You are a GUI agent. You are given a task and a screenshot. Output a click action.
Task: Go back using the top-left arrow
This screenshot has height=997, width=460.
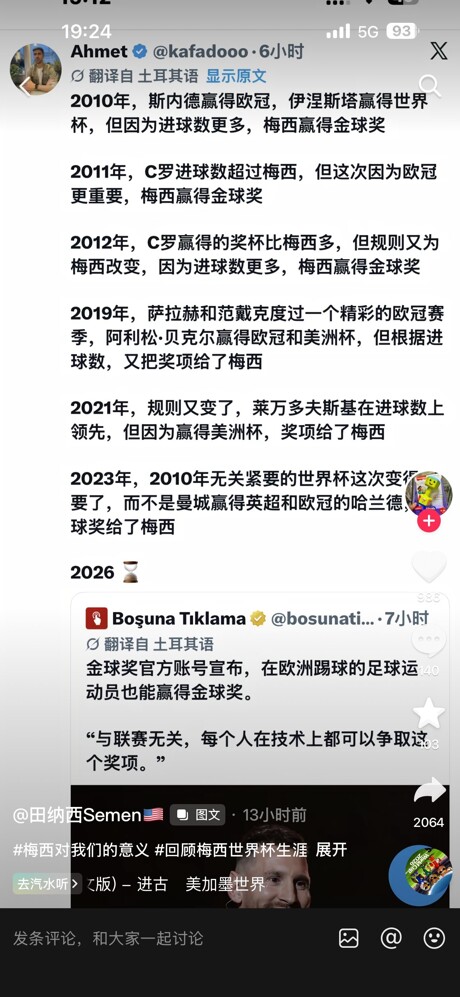24,86
